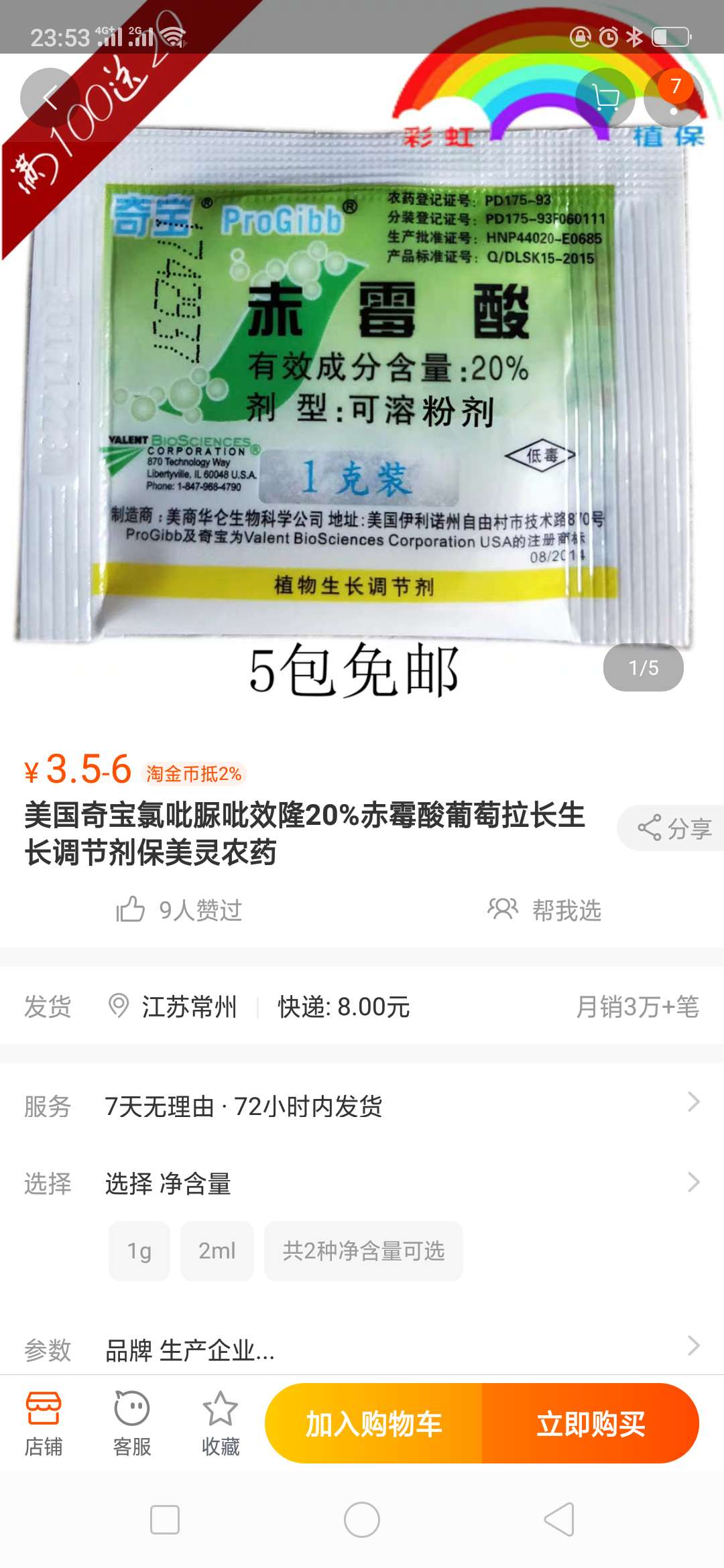
Task: Visit the 店铺 store page
Action: tap(44, 1424)
